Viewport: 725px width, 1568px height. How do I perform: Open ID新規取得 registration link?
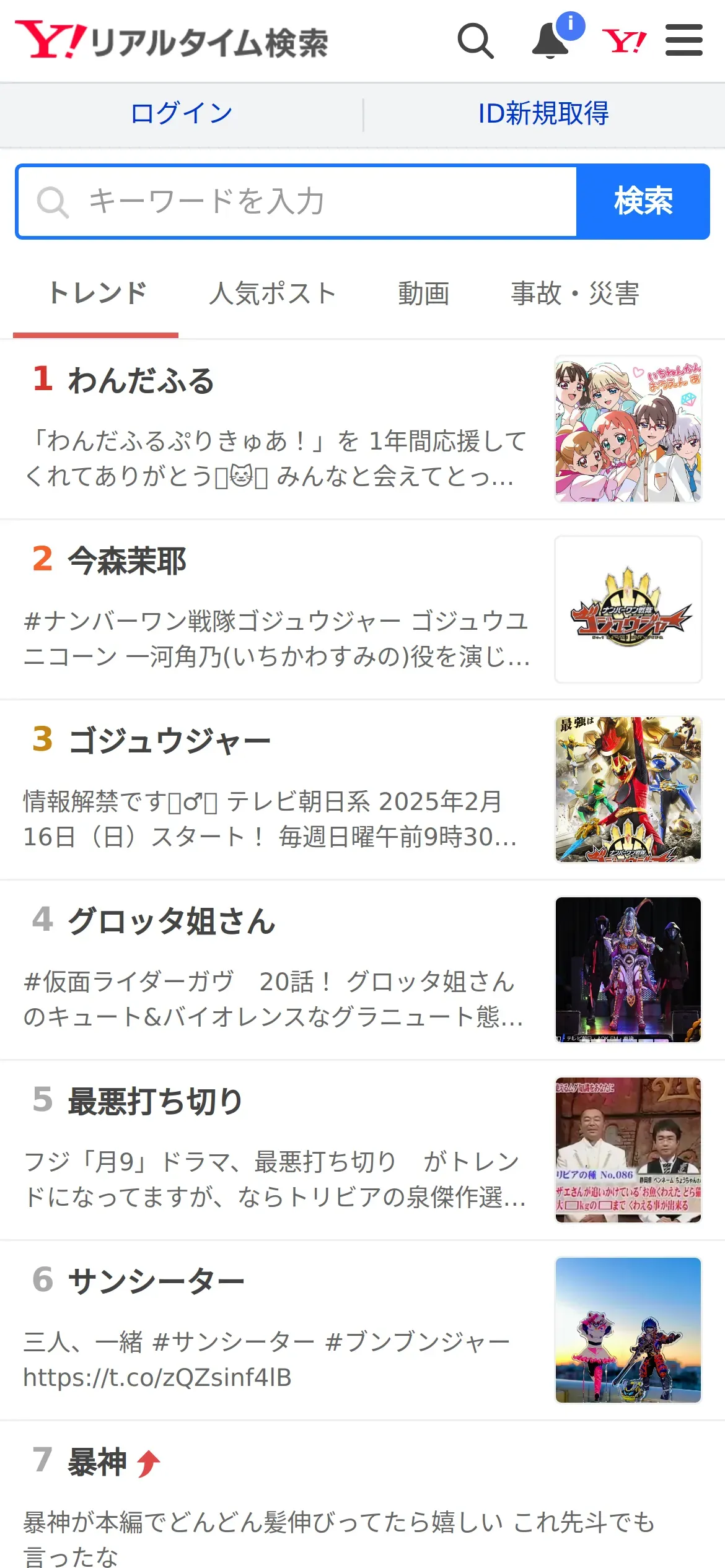pyautogui.click(x=543, y=114)
